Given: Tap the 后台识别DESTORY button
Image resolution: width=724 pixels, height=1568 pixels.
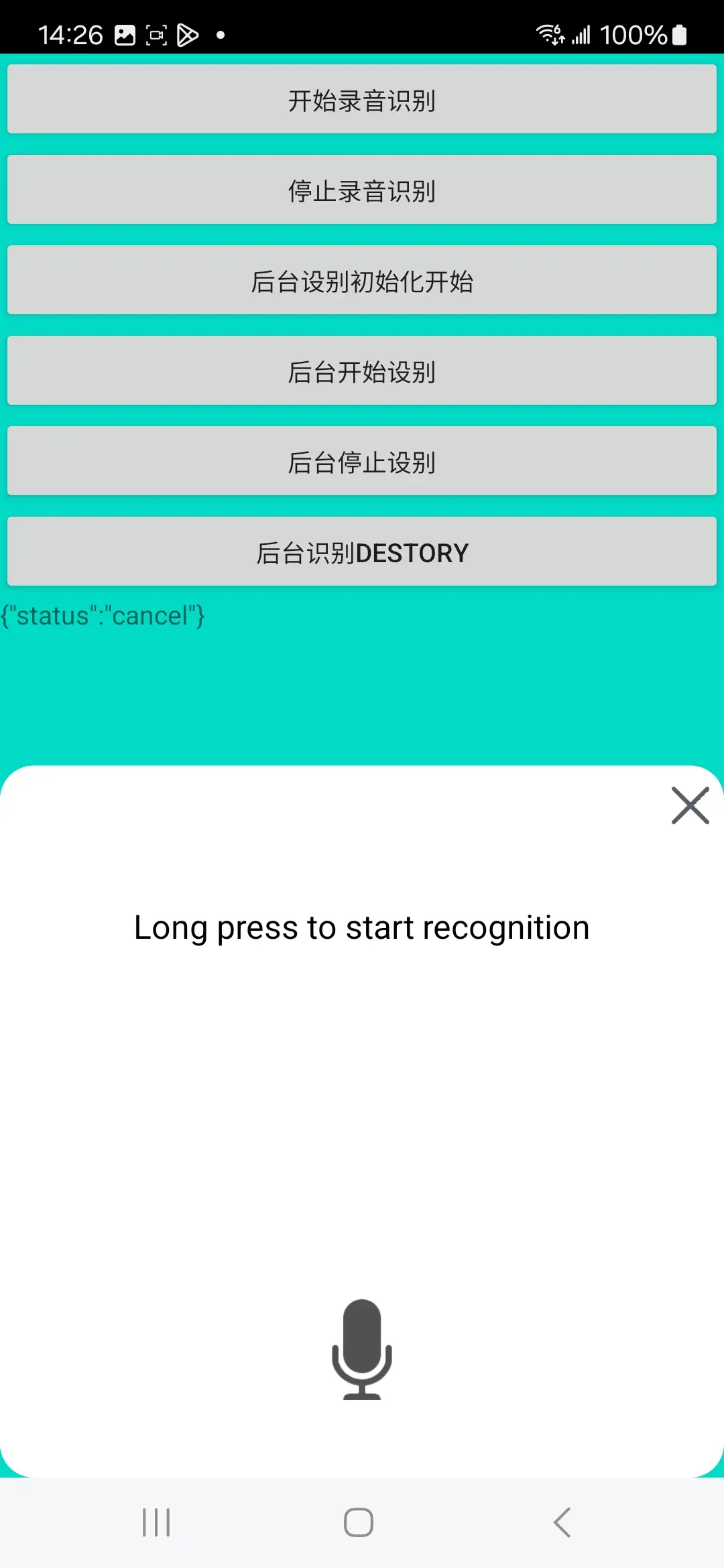Looking at the screenshot, I should [362, 551].
